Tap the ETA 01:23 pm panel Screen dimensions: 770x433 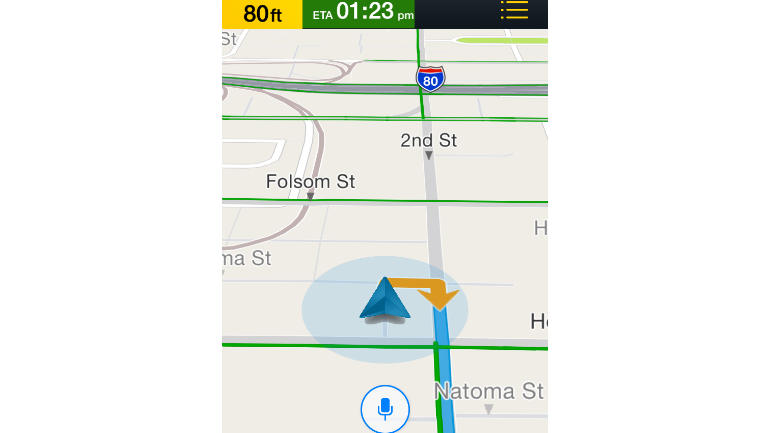pyautogui.click(x=358, y=14)
